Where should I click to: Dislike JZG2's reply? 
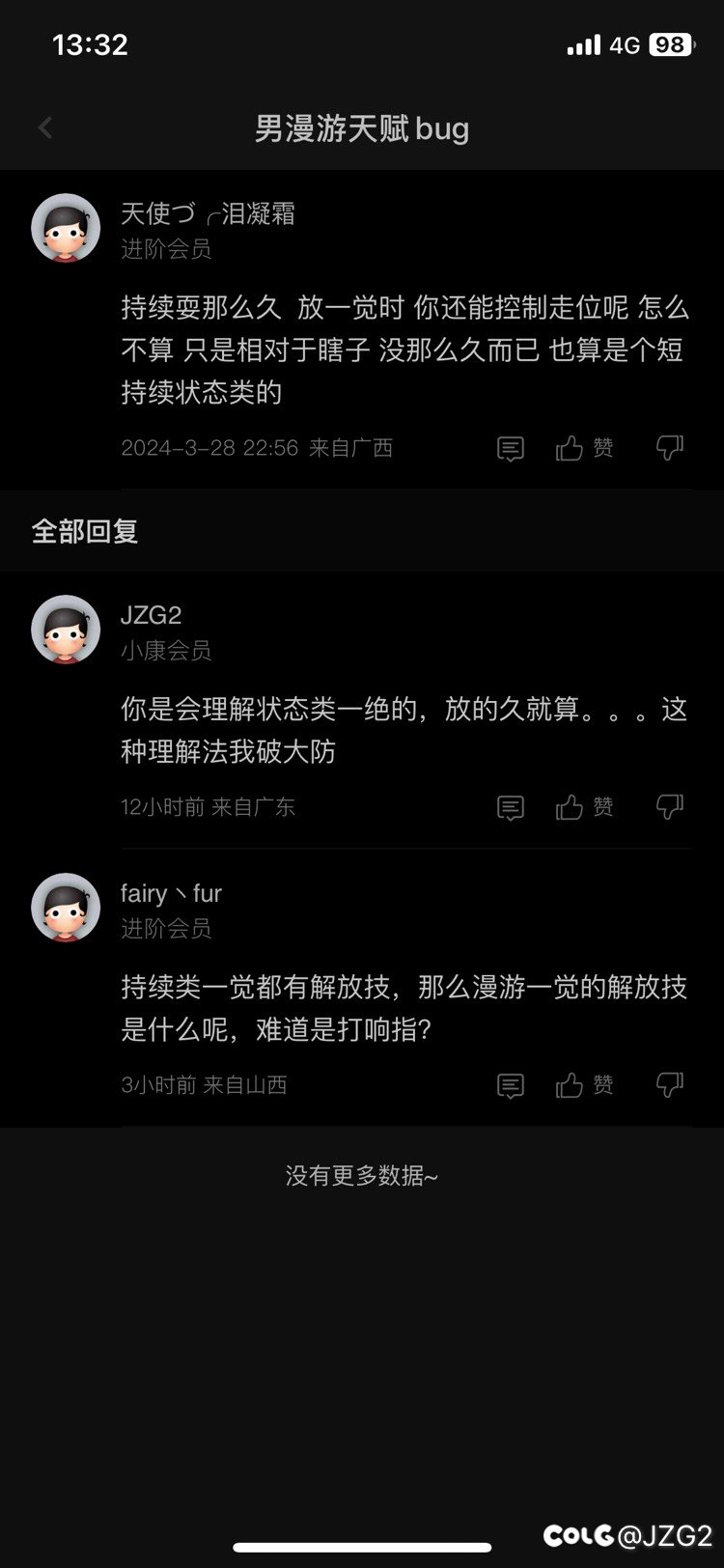coord(669,807)
